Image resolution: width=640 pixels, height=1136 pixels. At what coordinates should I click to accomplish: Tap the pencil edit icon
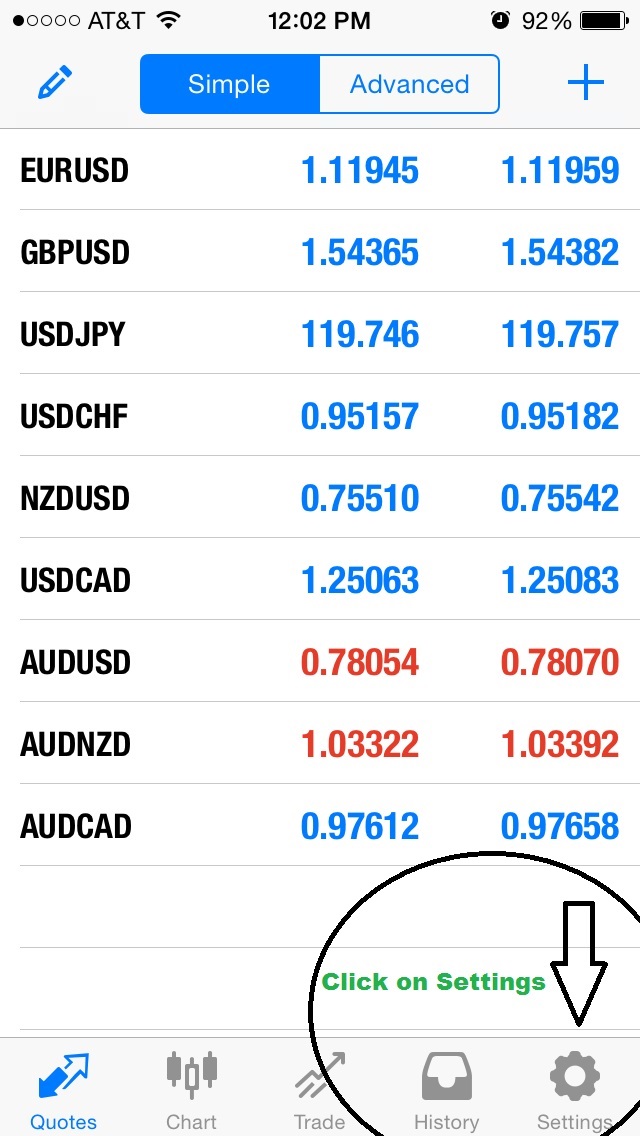[55, 83]
